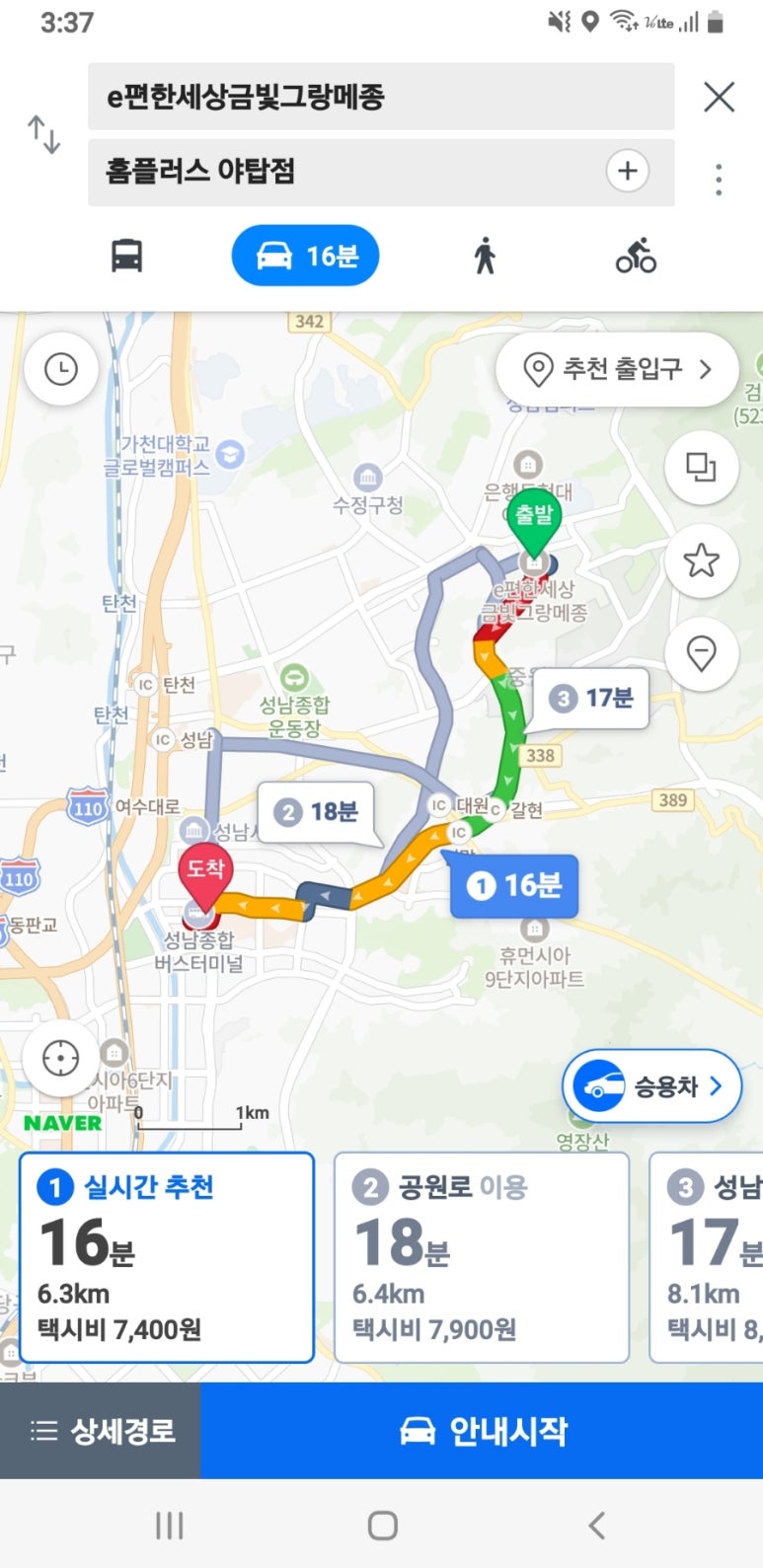Swap the departure and destination
The width and height of the screenshot is (763, 1568).
click(x=43, y=134)
